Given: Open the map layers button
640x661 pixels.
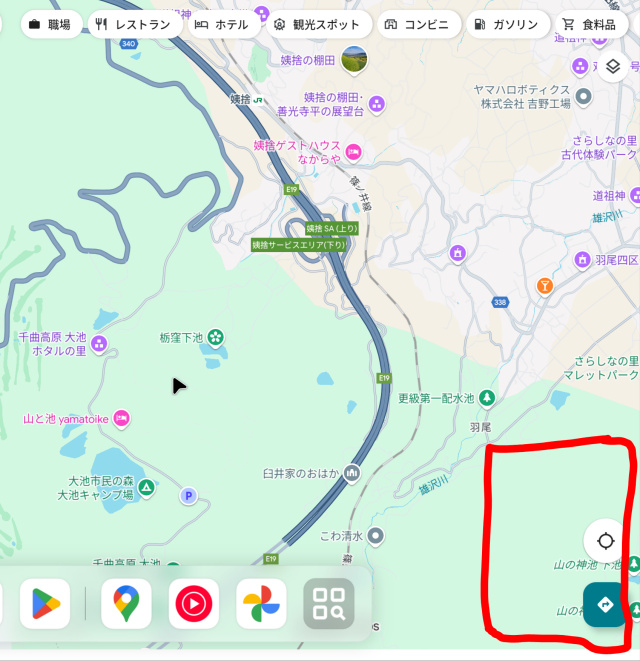Looking at the screenshot, I should coord(612,68).
